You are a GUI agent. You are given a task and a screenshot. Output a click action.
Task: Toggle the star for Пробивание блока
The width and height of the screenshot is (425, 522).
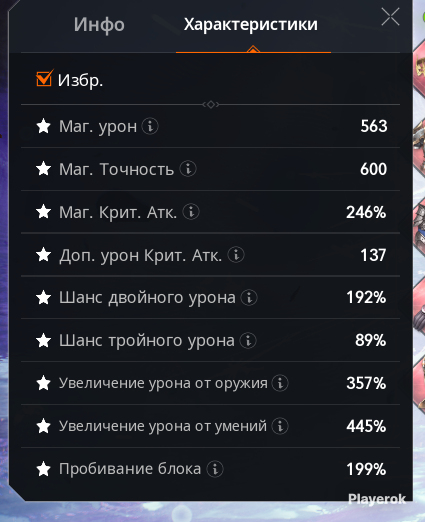click(x=43, y=469)
